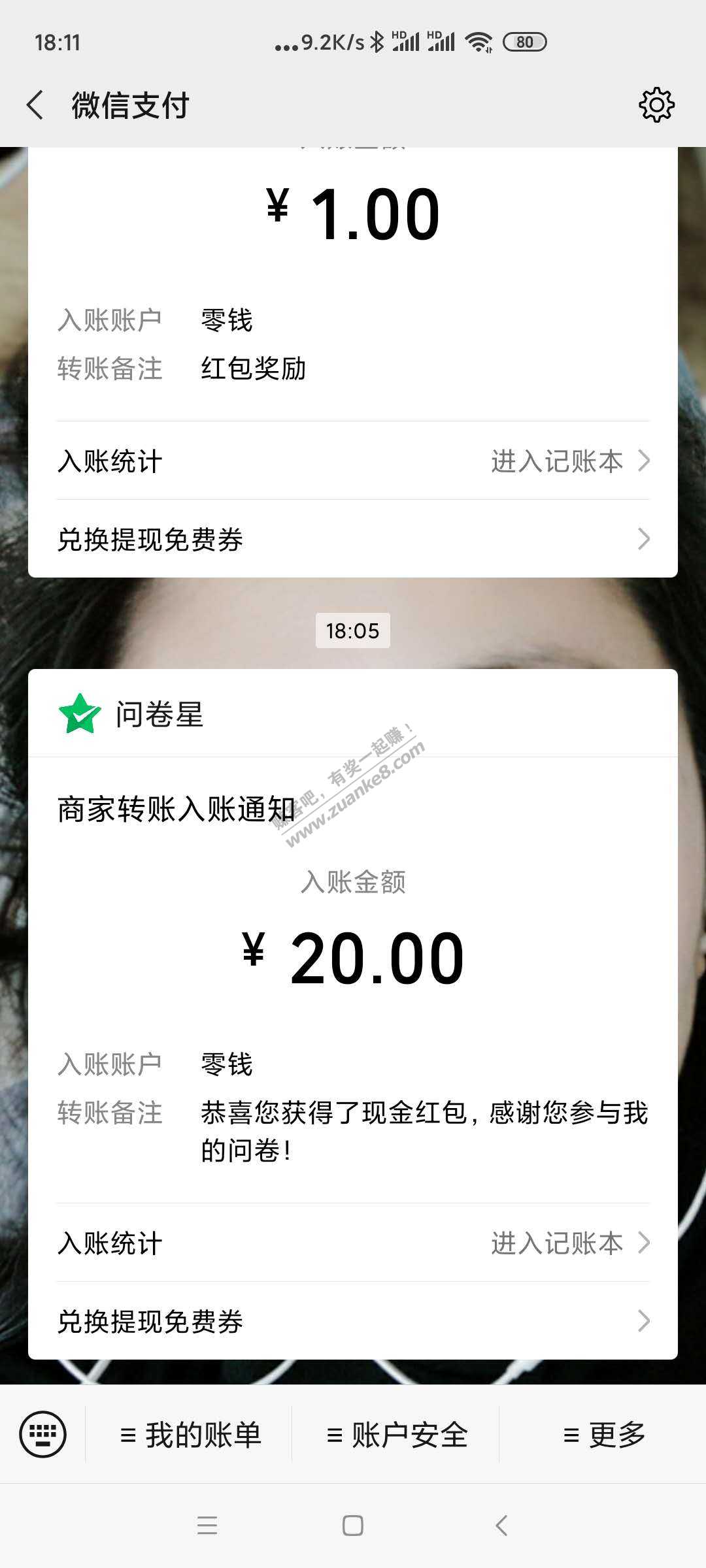Open the system recent apps button
The width and height of the screenshot is (706, 1568).
click(x=207, y=1526)
